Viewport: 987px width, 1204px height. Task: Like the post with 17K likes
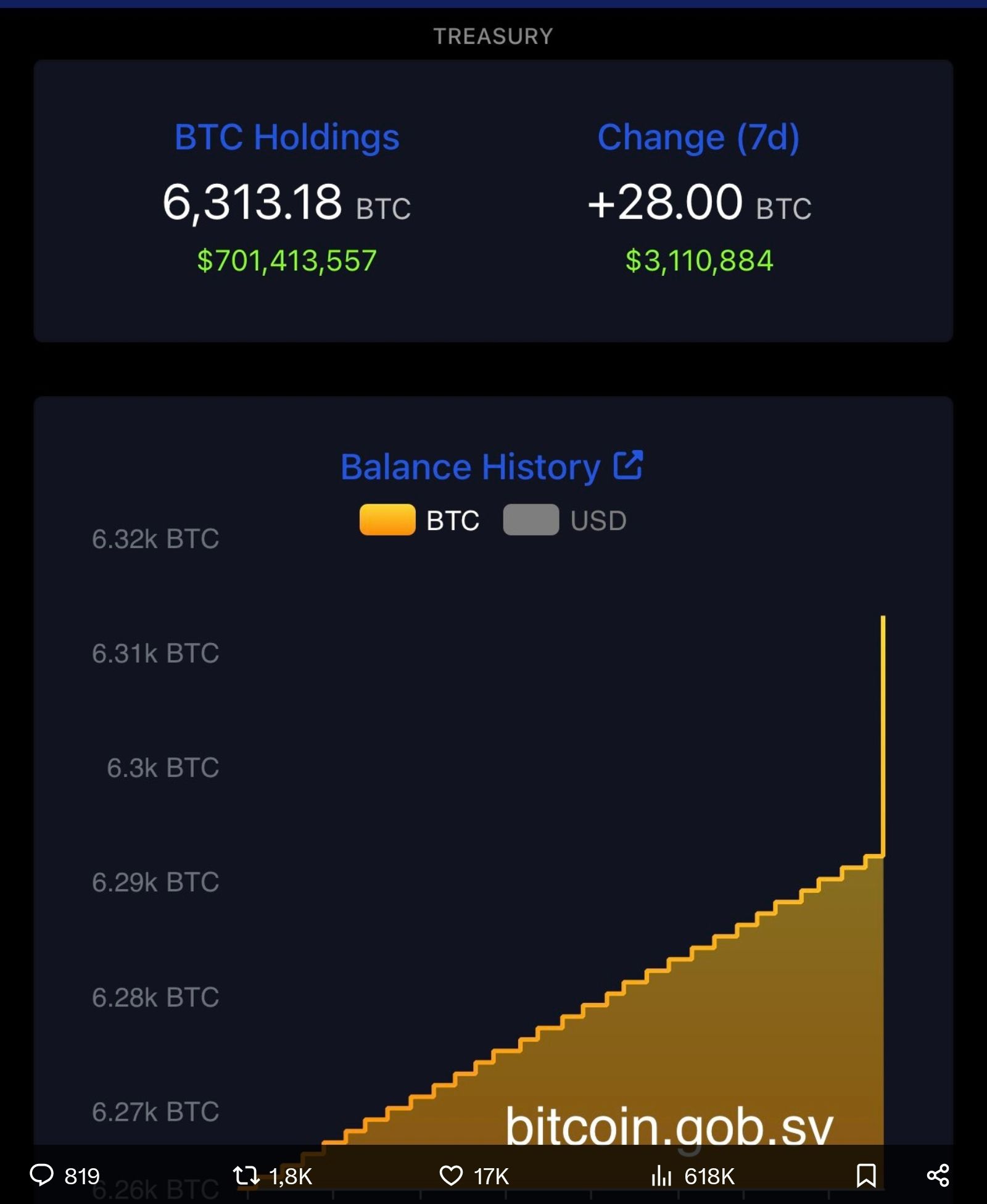tap(451, 1175)
